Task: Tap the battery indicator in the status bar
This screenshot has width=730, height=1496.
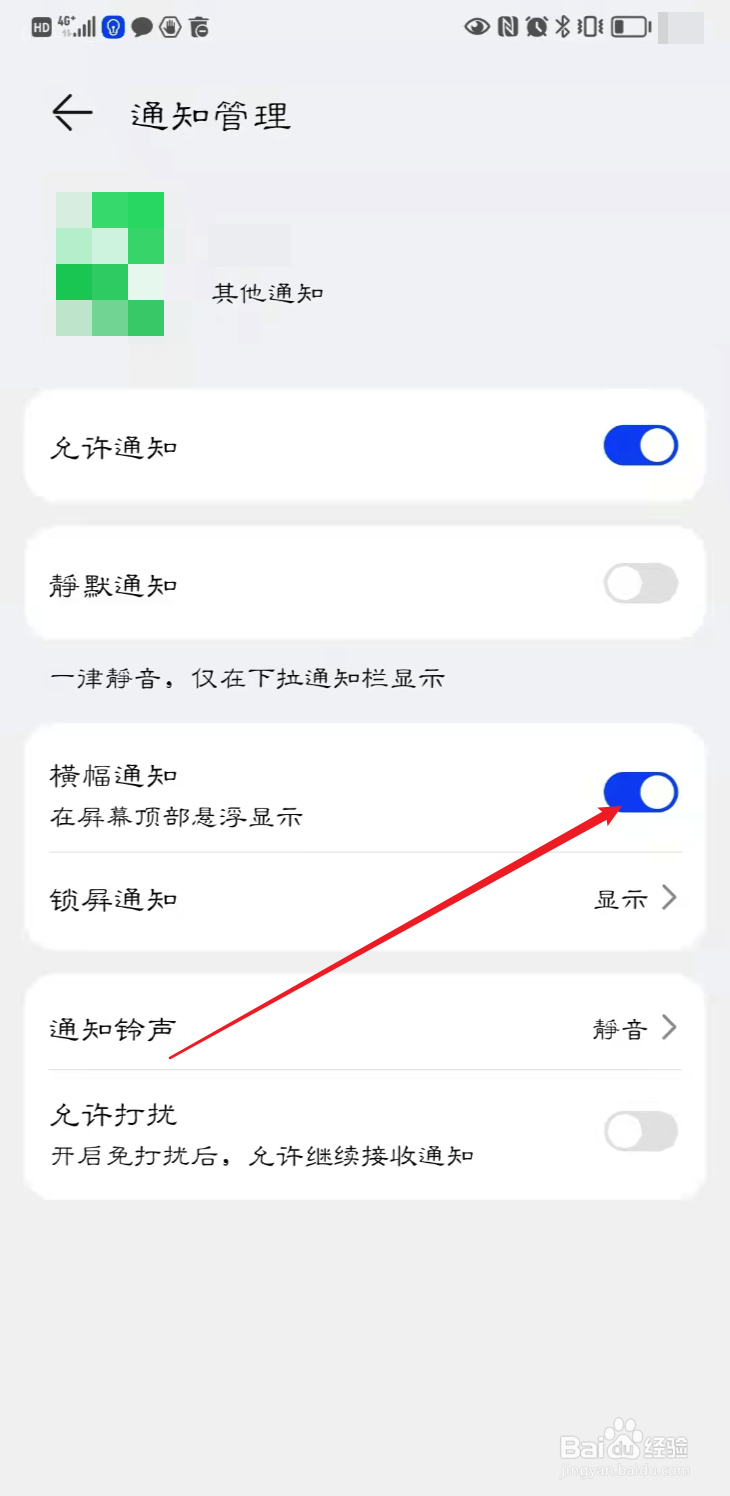Action: (x=629, y=28)
